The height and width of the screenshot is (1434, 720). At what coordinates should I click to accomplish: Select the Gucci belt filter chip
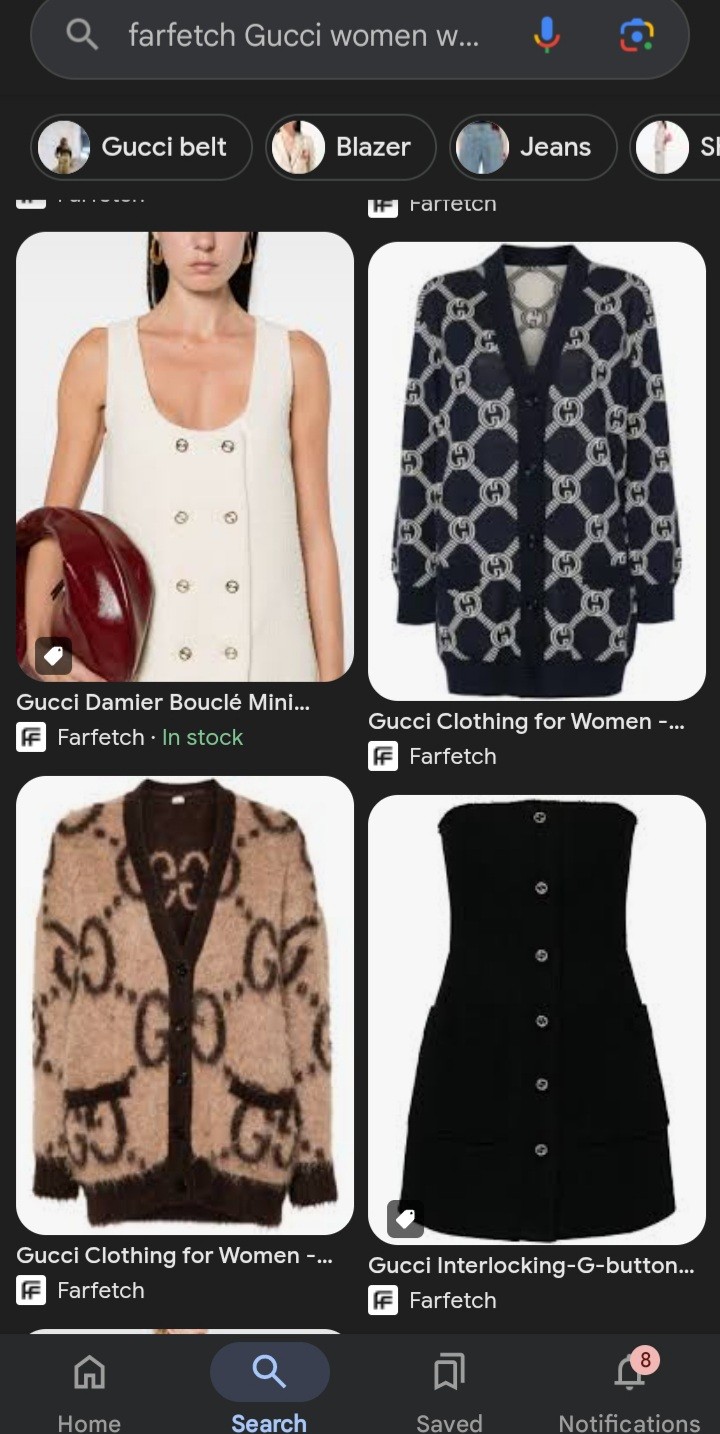point(141,147)
